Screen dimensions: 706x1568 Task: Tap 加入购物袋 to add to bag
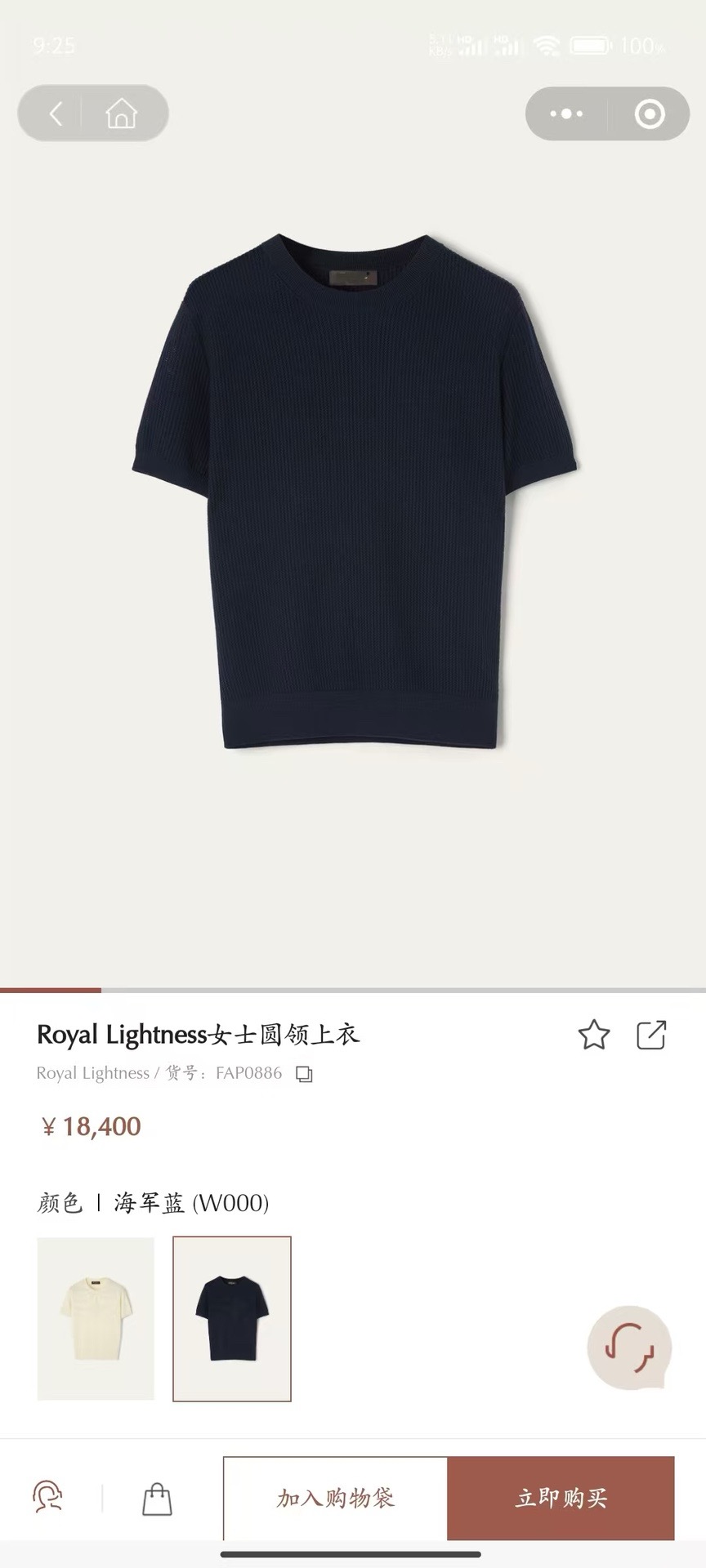point(335,1498)
